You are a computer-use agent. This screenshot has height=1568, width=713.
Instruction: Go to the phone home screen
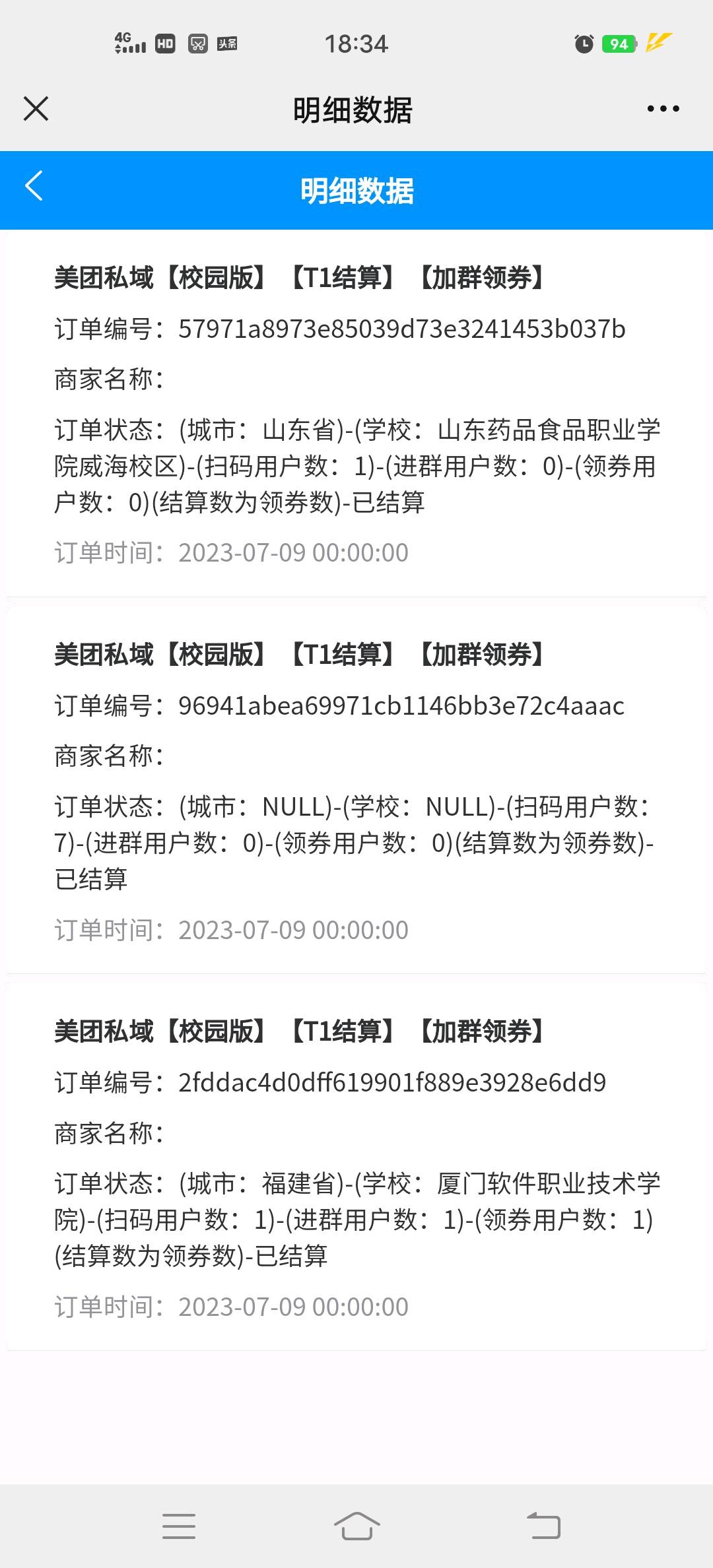point(356,1526)
